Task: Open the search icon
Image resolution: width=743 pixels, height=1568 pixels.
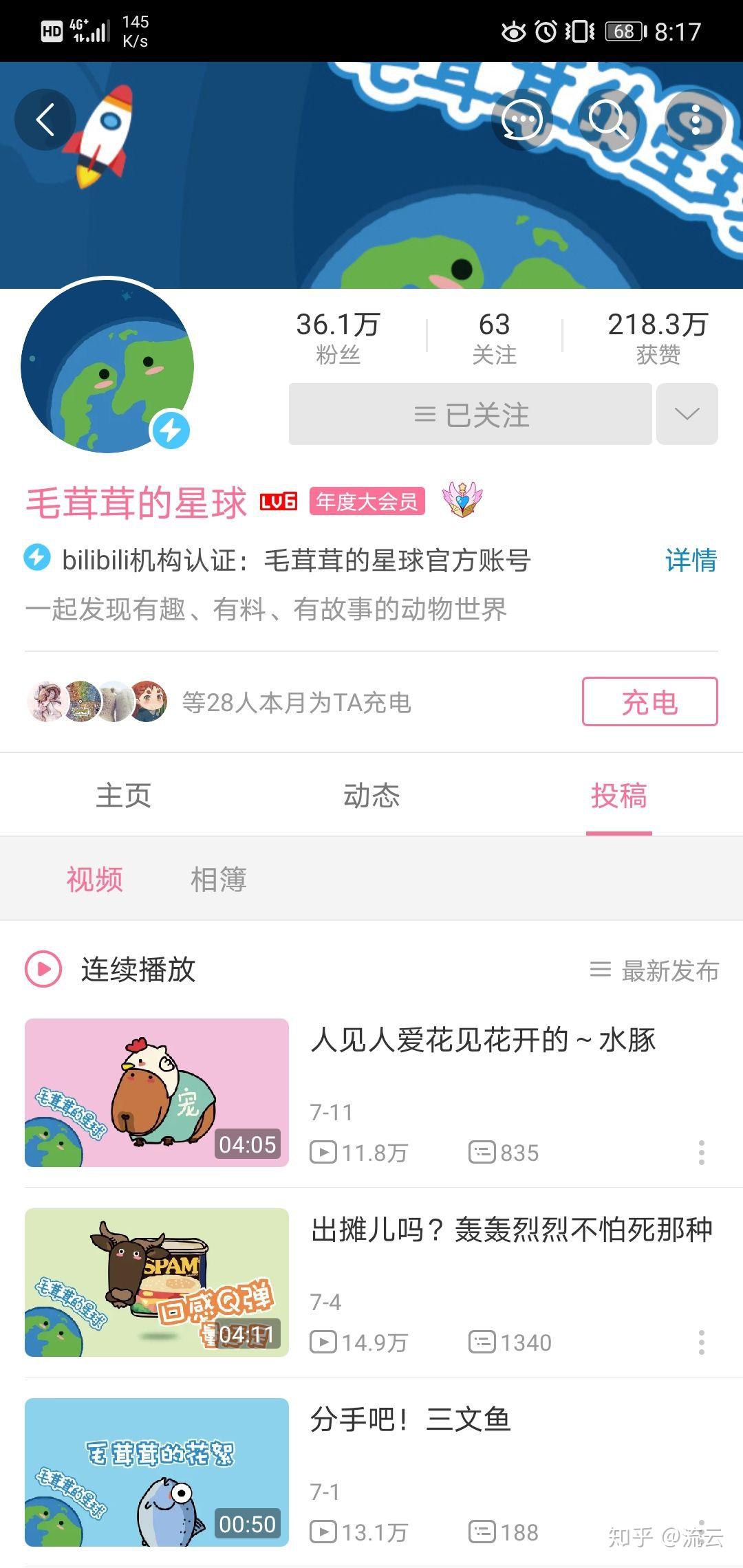Action: pos(610,118)
